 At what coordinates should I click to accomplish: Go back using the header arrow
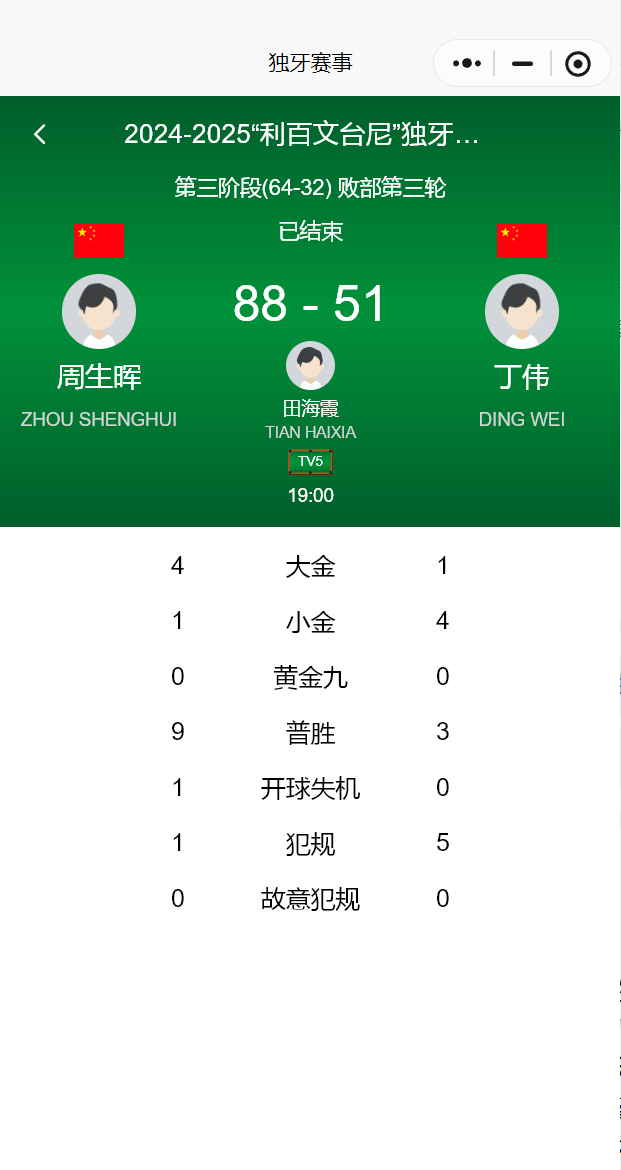(40, 134)
